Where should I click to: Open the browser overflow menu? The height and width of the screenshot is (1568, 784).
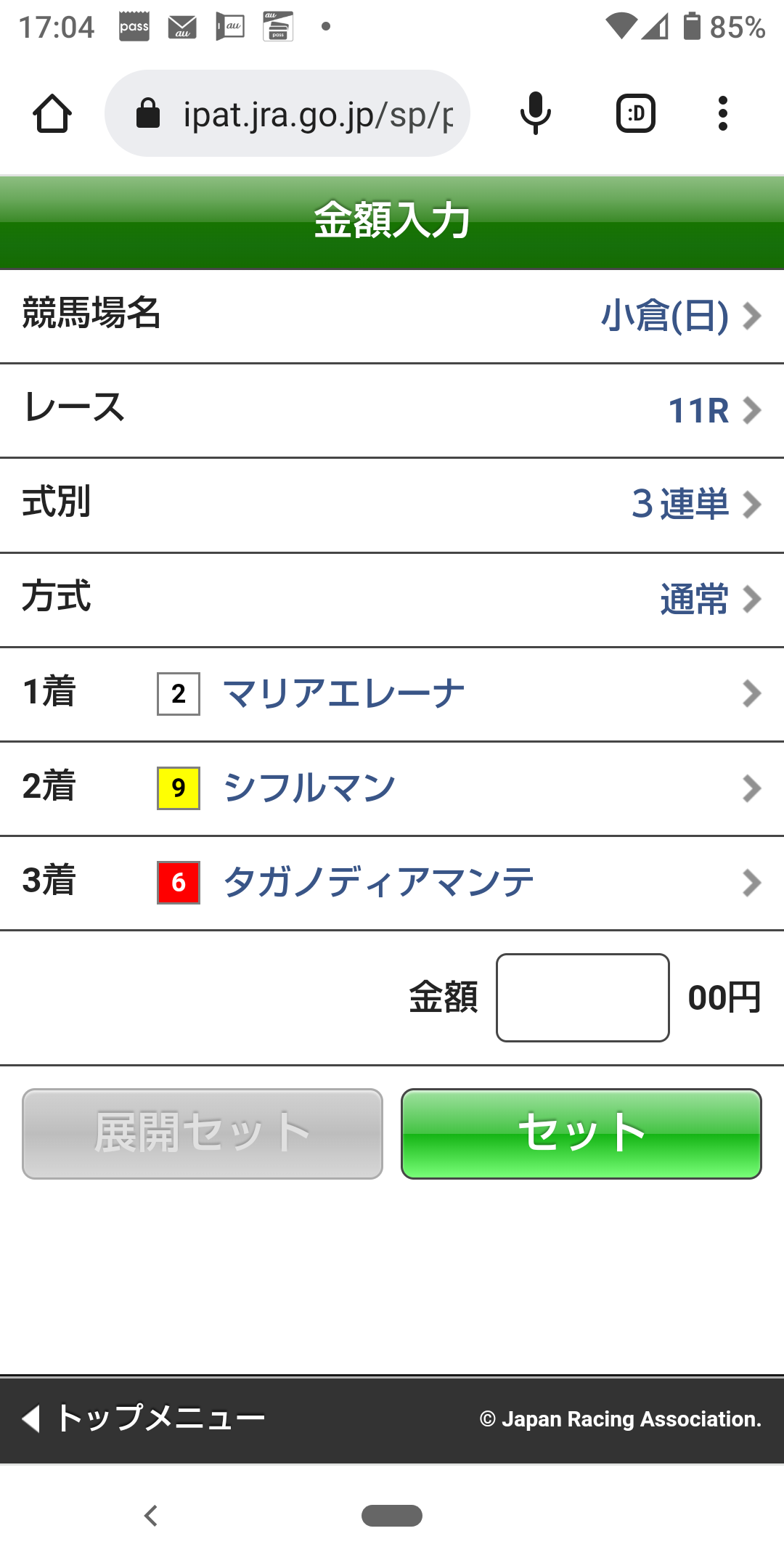pyautogui.click(x=722, y=114)
